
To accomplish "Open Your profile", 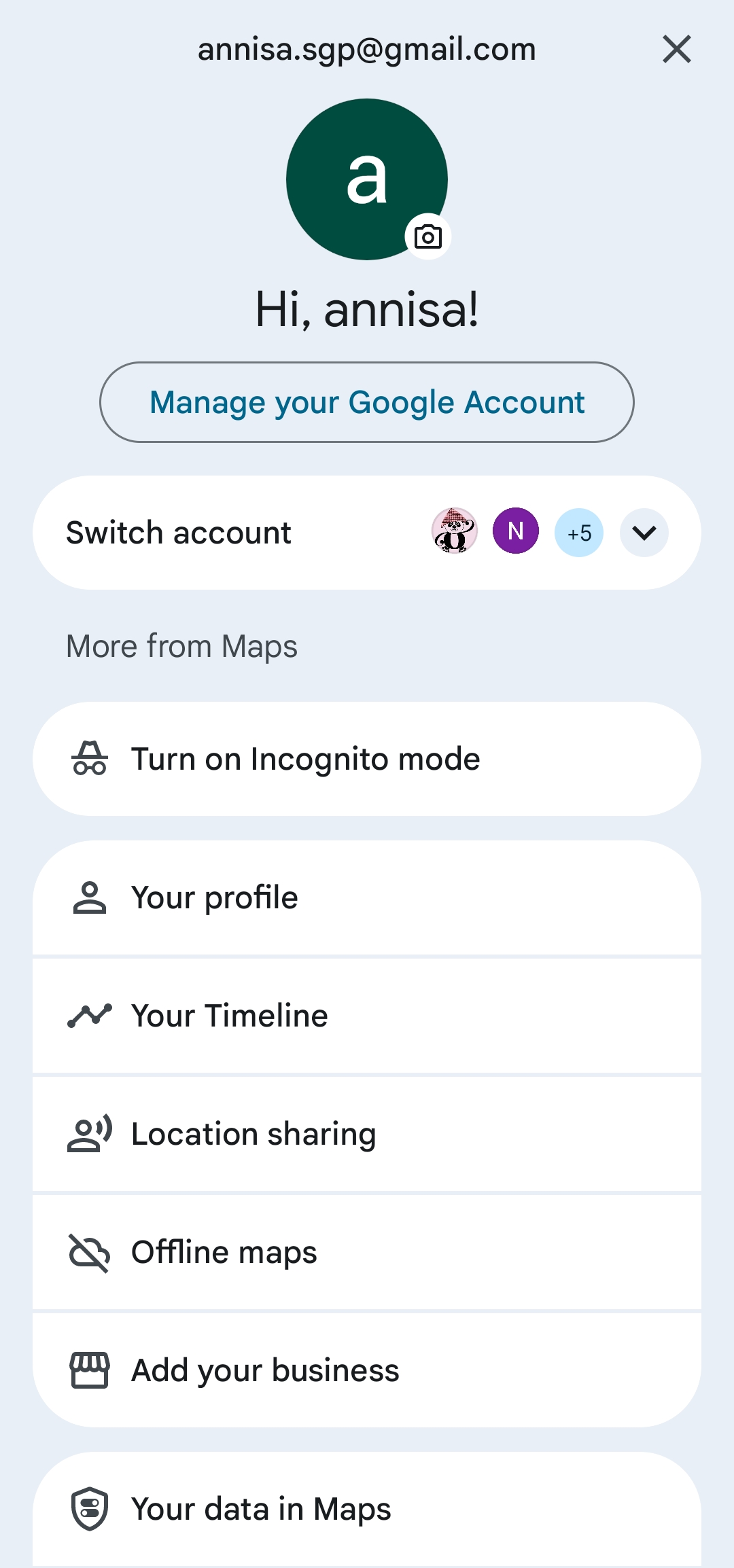I will [x=367, y=897].
